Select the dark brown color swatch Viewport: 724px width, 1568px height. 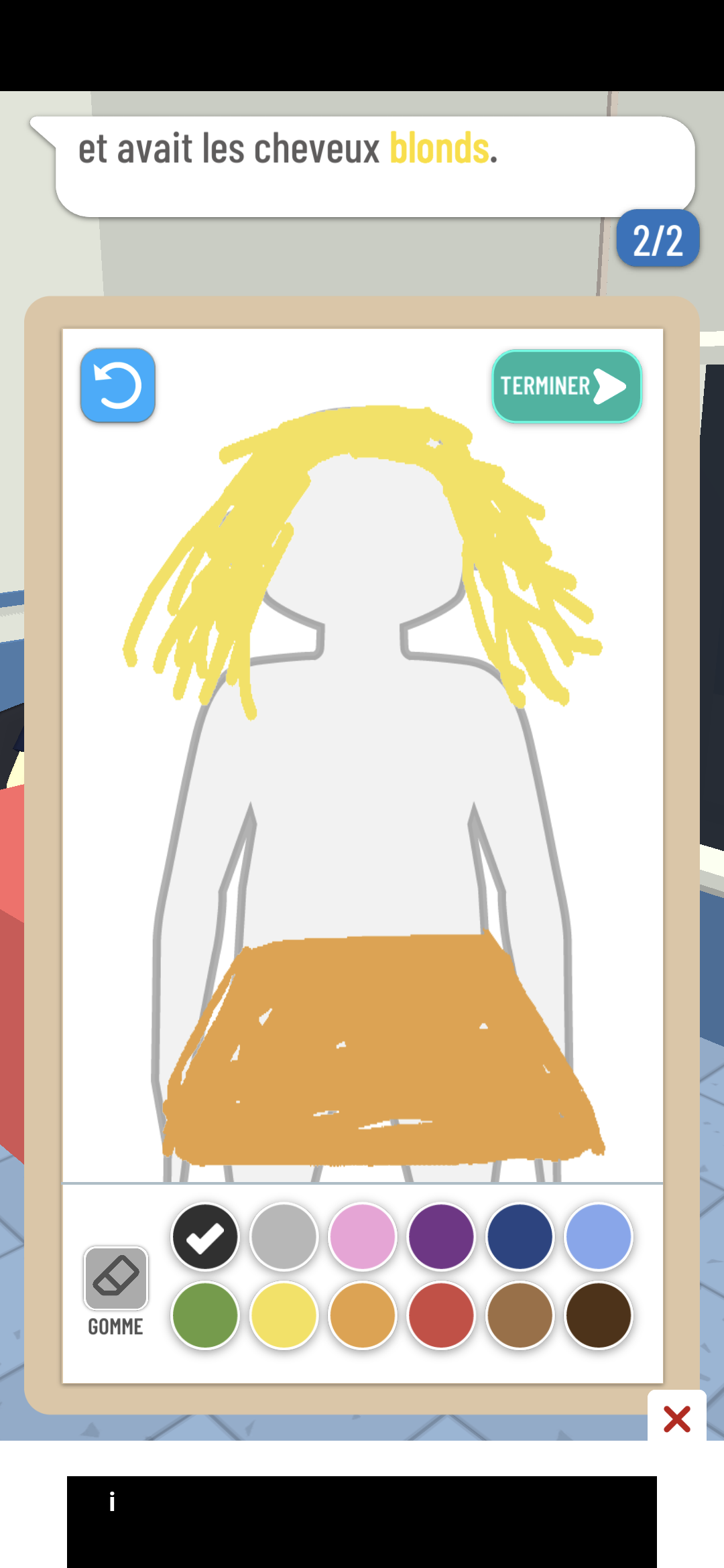click(x=599, y=1315)
